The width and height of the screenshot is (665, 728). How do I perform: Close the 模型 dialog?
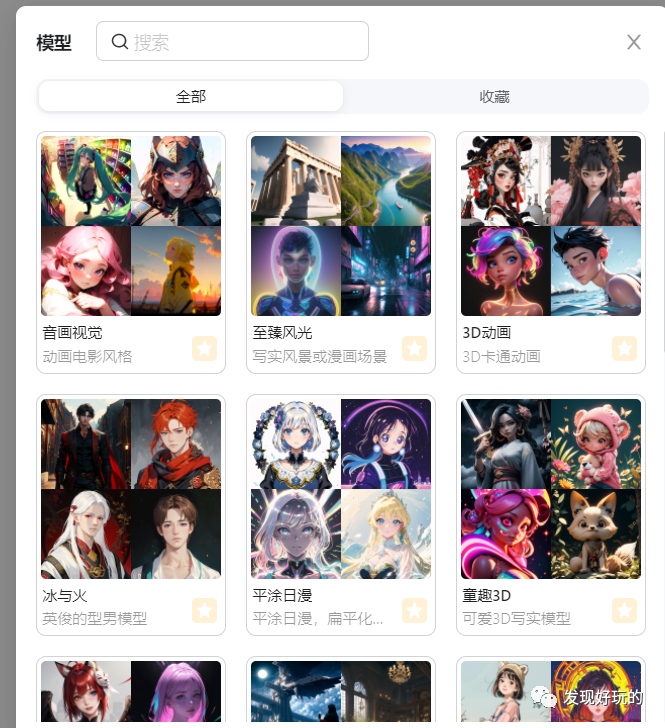633,42
